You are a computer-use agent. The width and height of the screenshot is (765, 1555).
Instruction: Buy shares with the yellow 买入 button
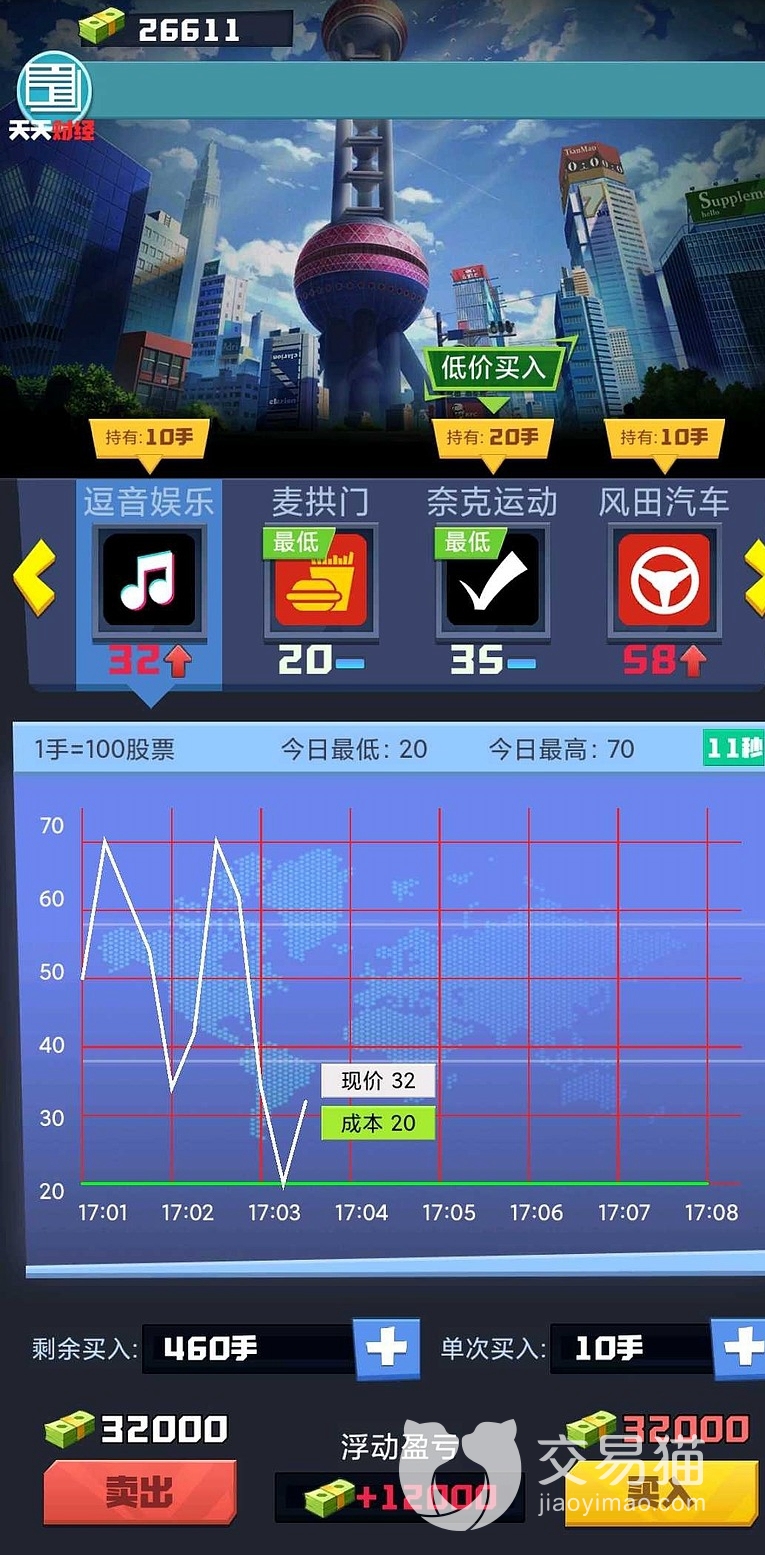coord(661,1493)
